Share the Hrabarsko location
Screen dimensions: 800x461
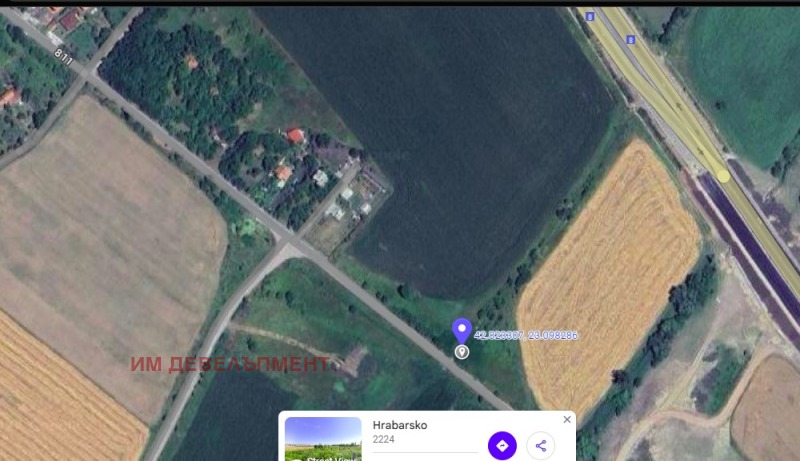541,446
